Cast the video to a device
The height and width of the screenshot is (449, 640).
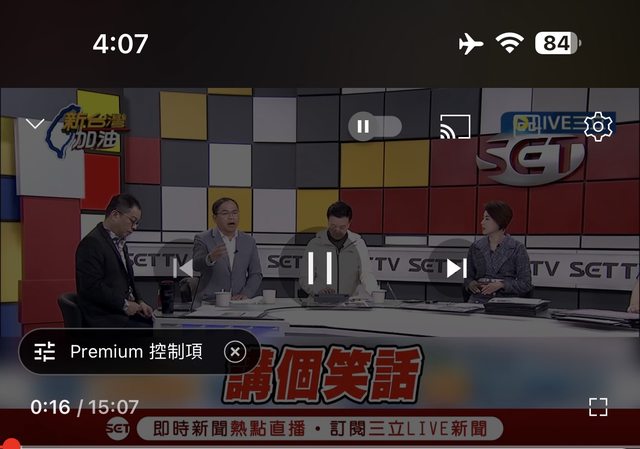(x=455, y=126)
